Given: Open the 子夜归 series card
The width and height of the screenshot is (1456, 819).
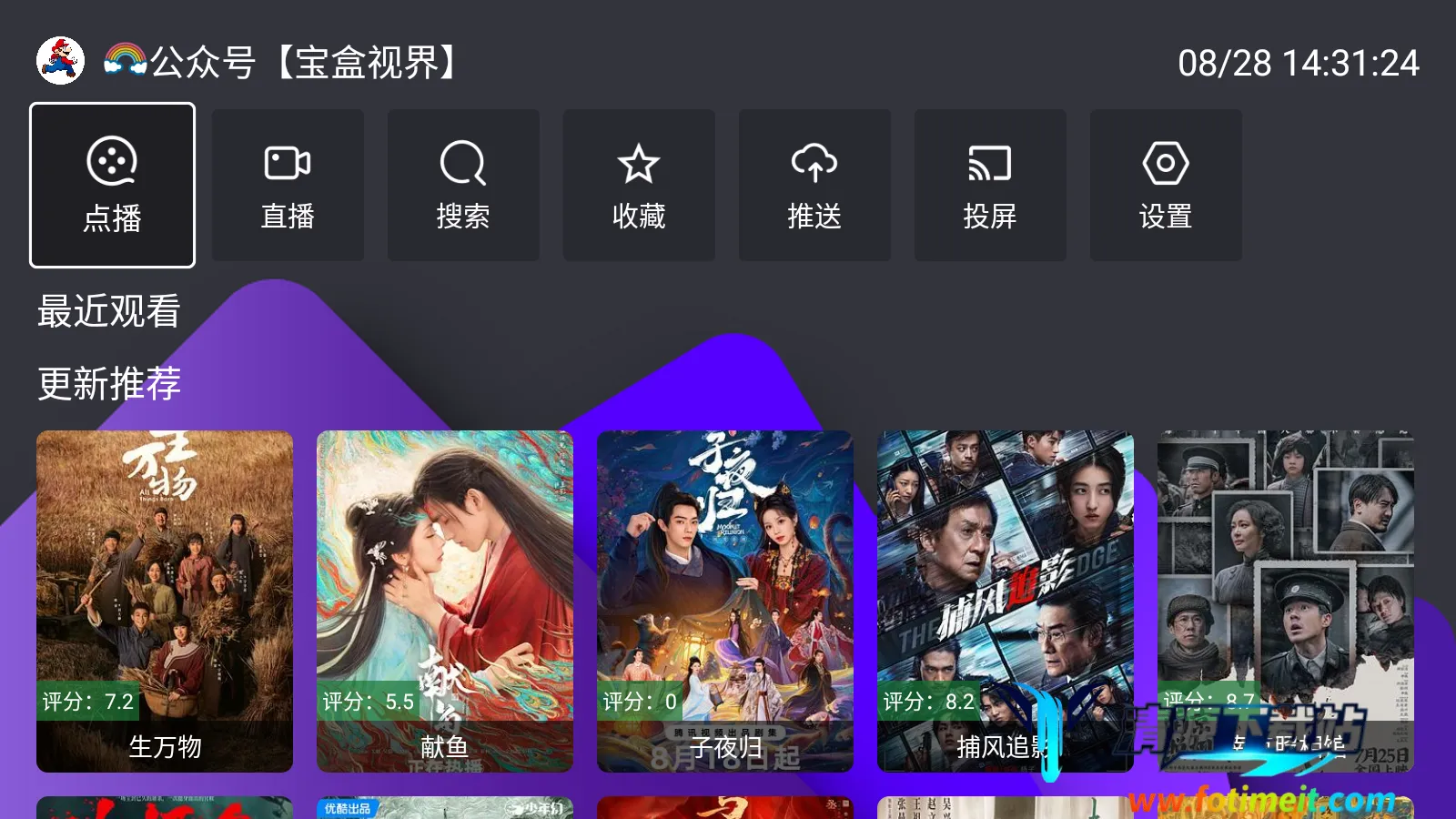Looking at the screenshot, I should click(x=725, y=601).
